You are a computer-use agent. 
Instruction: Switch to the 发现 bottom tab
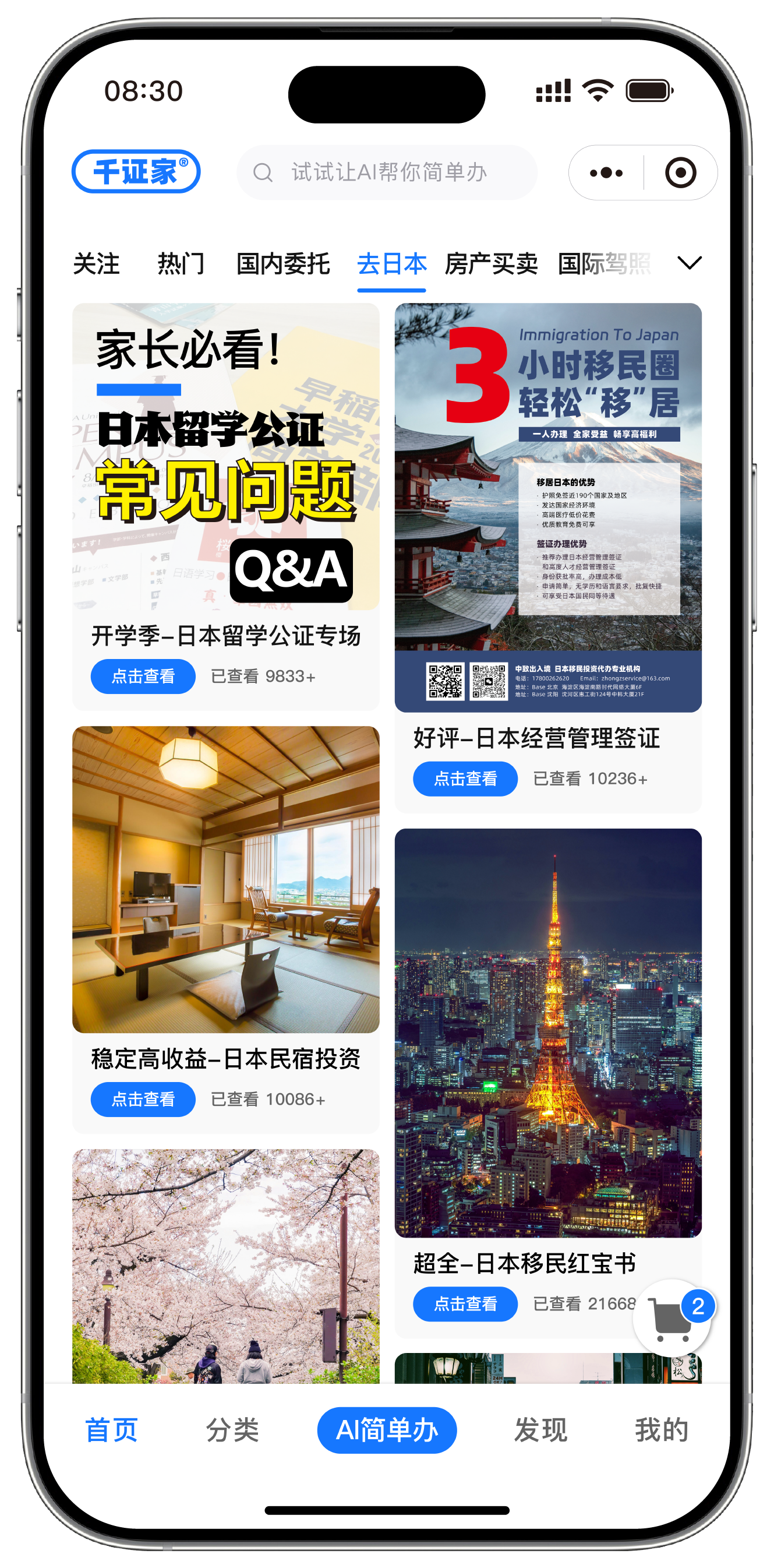click(x=540, y=1430)
